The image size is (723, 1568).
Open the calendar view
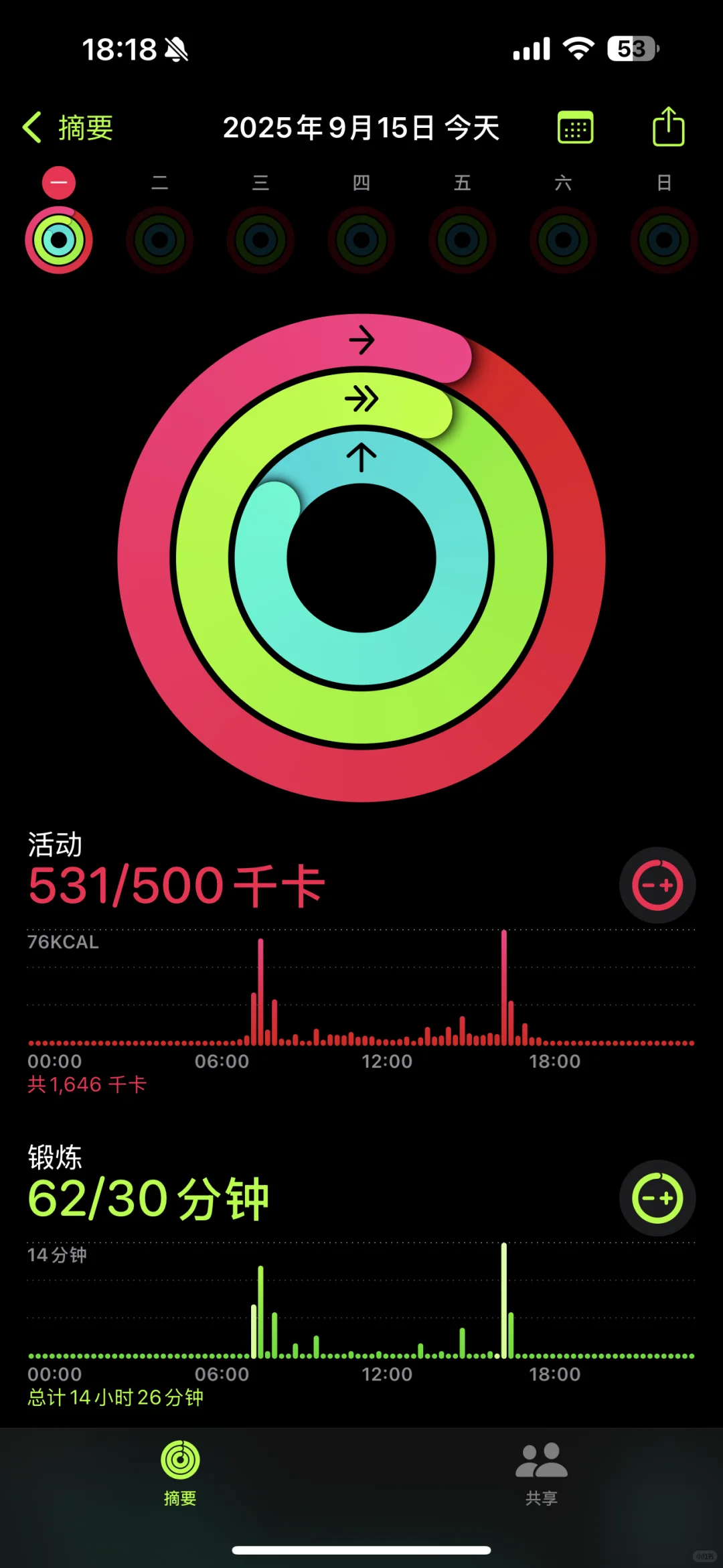click(575, 127)
